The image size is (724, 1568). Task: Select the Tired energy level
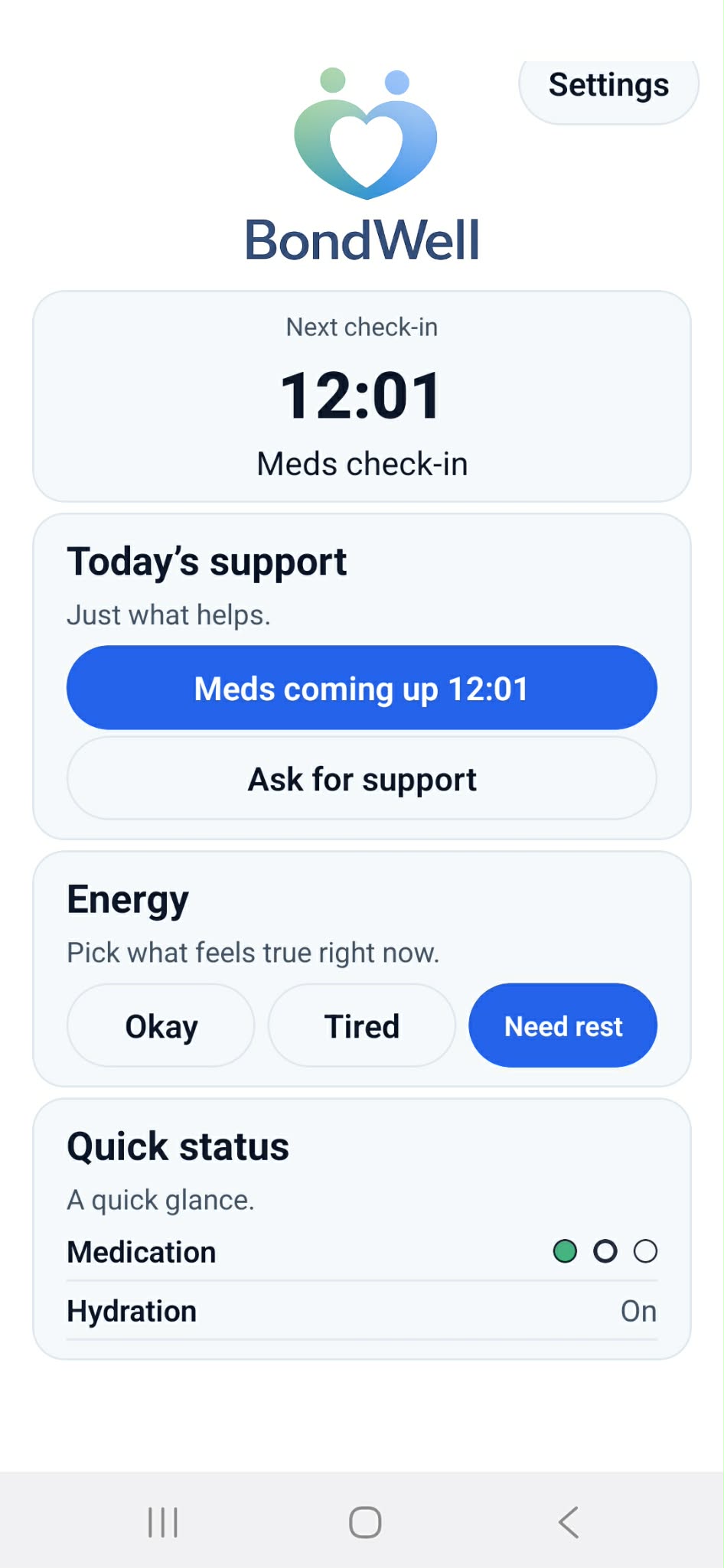[361, 1025]
